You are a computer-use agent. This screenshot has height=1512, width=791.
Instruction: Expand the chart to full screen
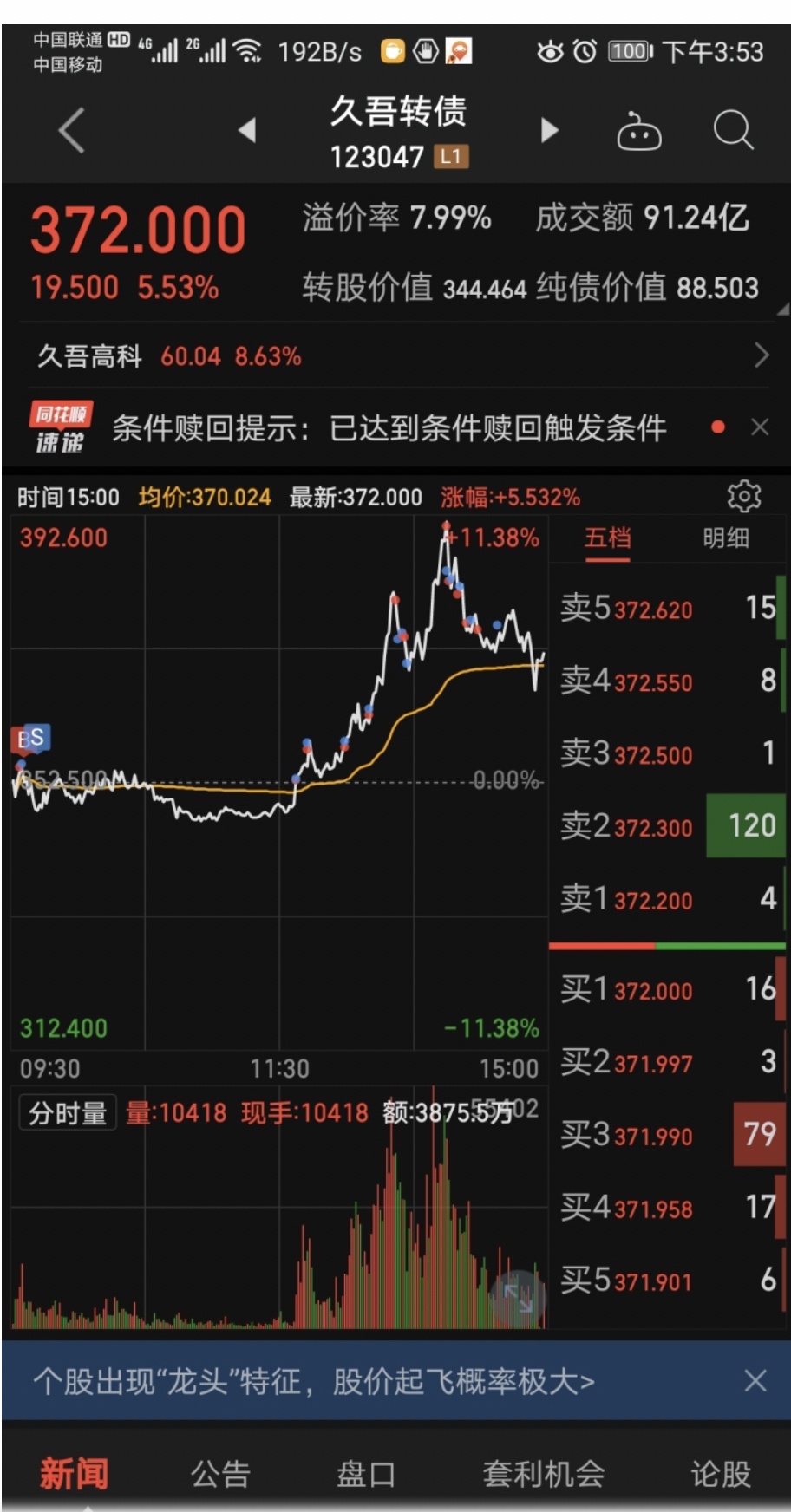tap(519, 1298)
